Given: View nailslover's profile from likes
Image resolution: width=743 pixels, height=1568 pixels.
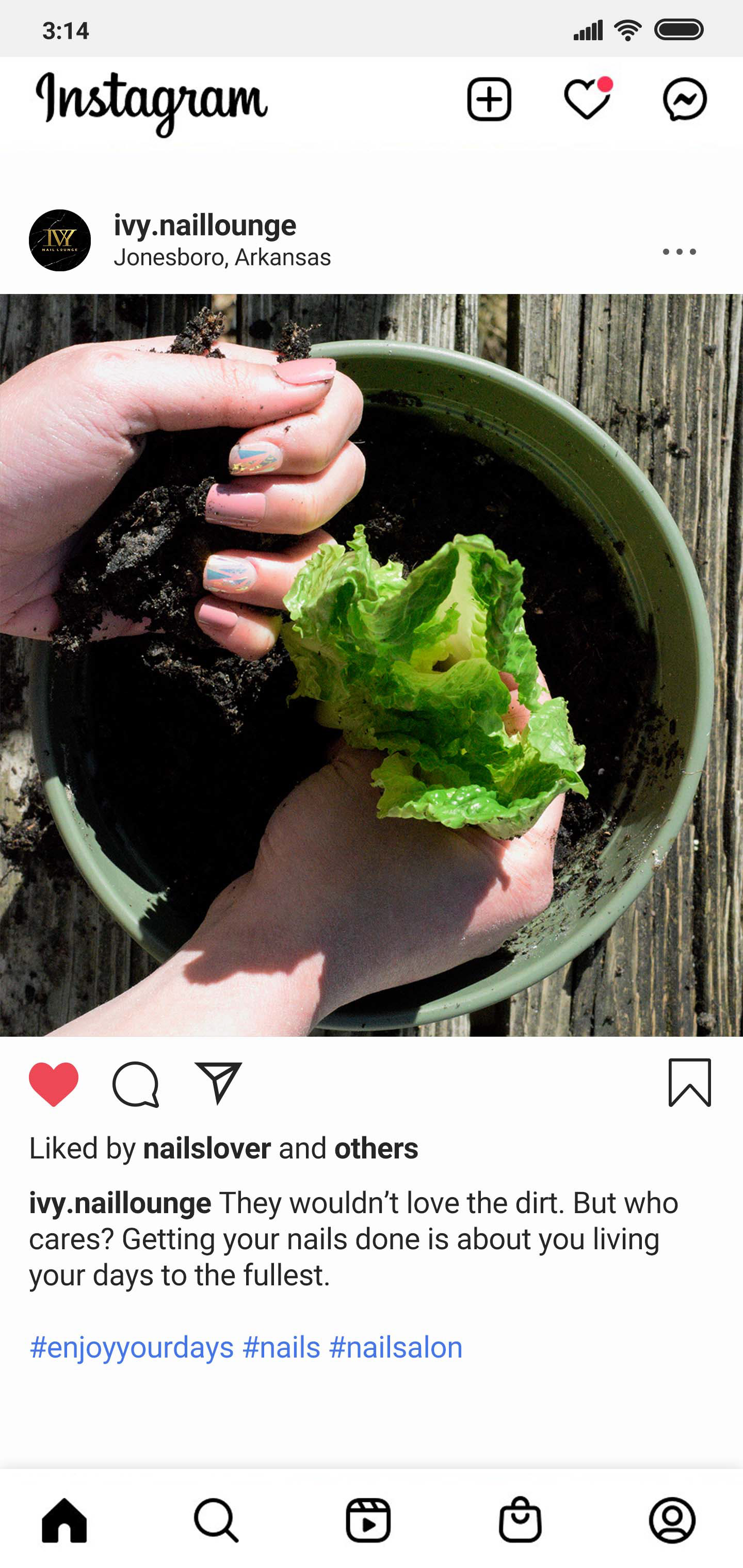Looking at the screenshot, I should (207, 1149).
